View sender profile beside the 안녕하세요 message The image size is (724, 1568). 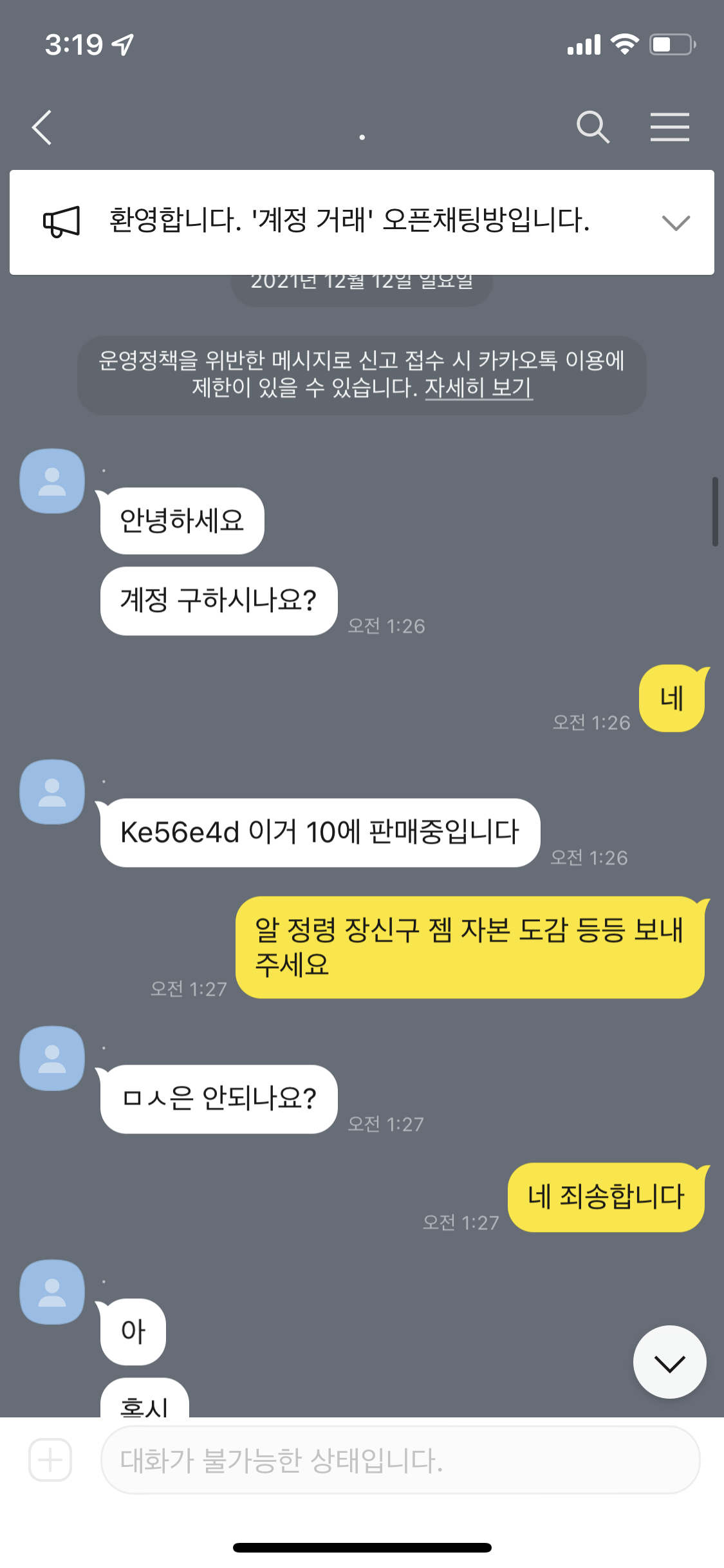52,481
